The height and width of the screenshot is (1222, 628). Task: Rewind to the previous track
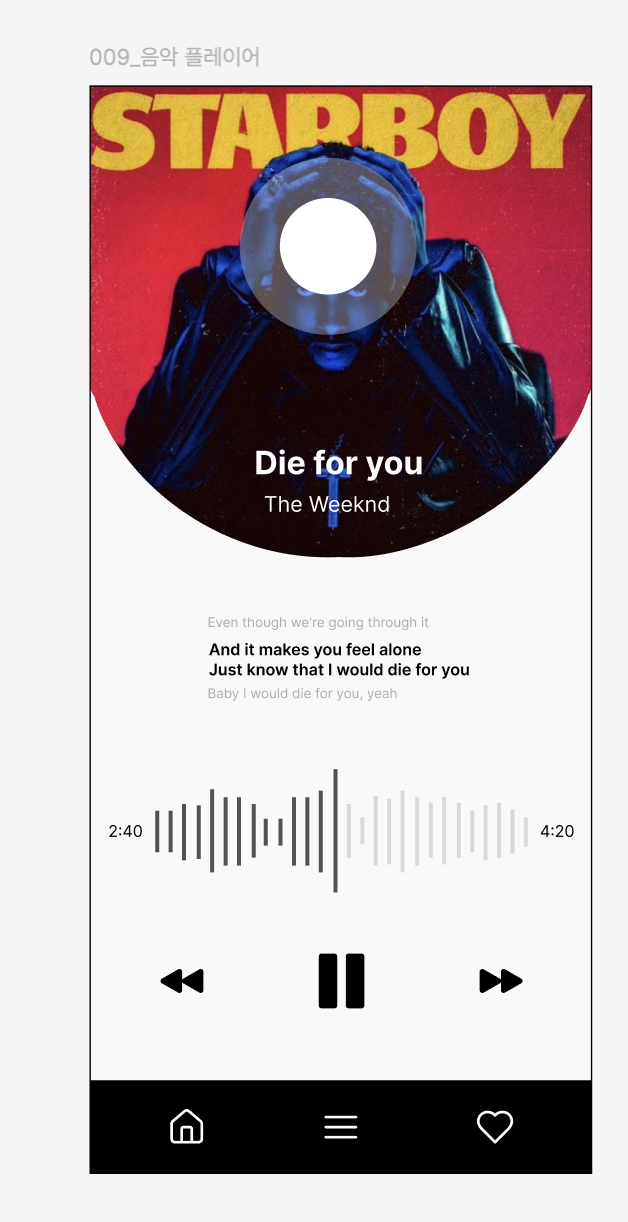click(x=182, y=981)
